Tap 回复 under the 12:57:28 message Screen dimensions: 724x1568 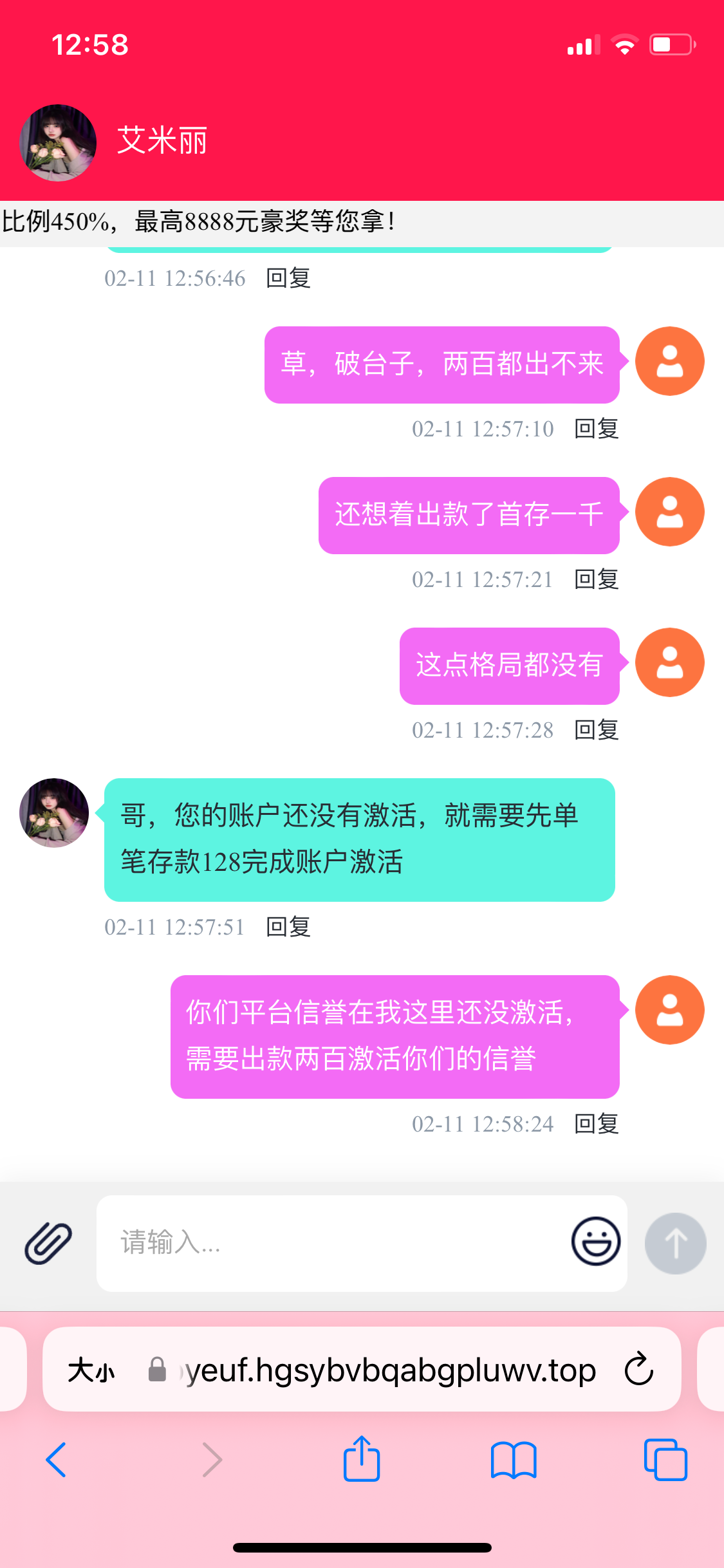point(596,730)
